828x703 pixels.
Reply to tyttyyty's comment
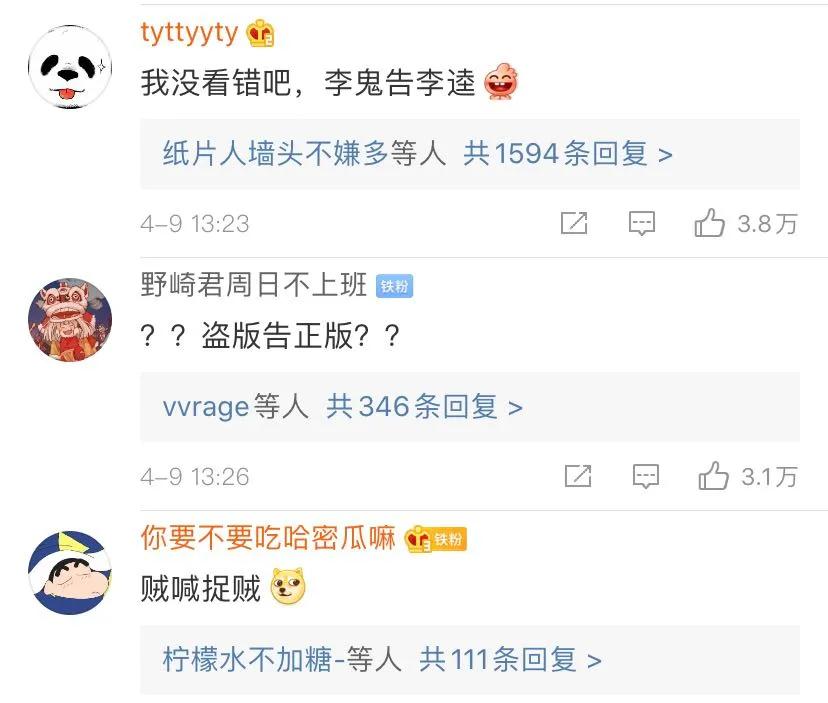[641, 223]
